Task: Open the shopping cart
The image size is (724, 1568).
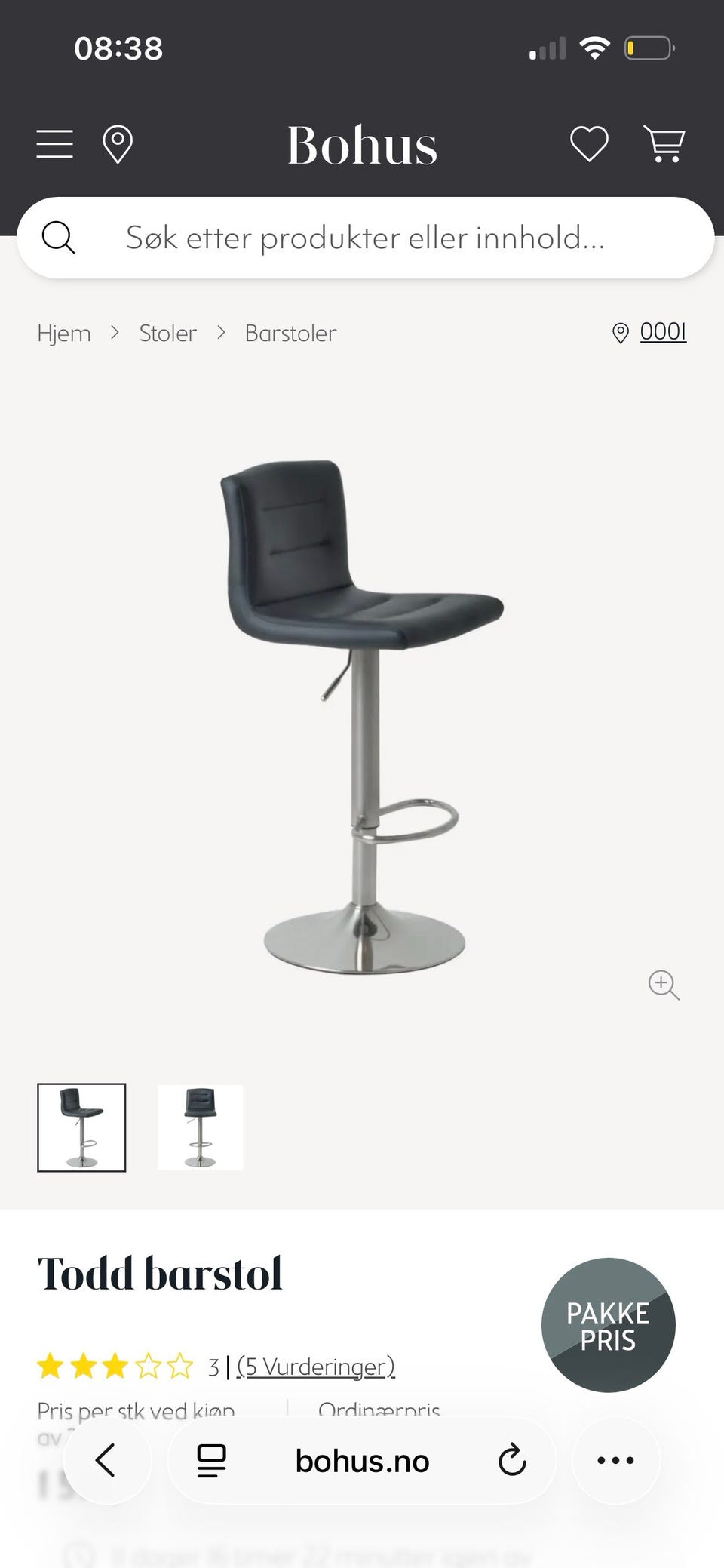Action: tap(664, 144)
